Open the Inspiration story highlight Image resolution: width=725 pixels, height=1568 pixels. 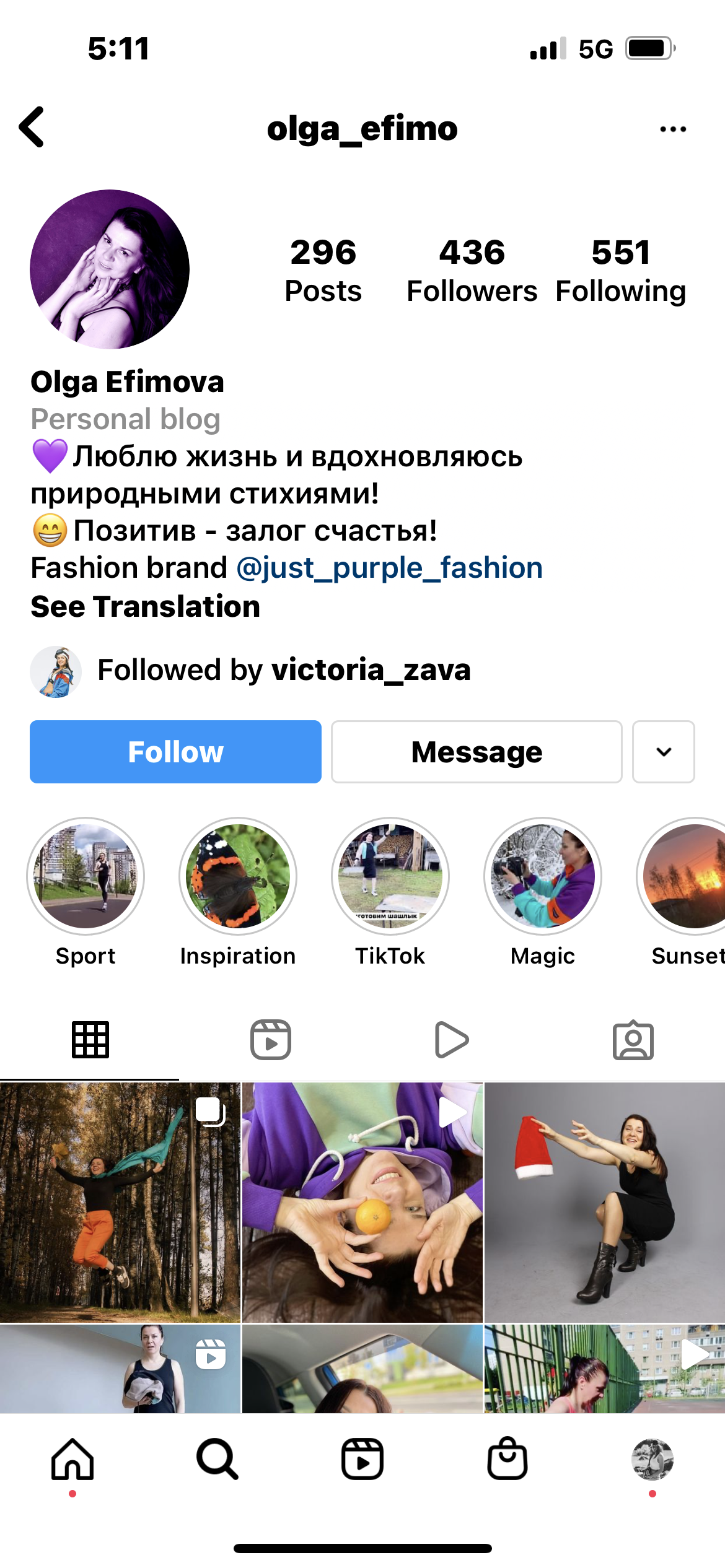[x=238, y=876]
